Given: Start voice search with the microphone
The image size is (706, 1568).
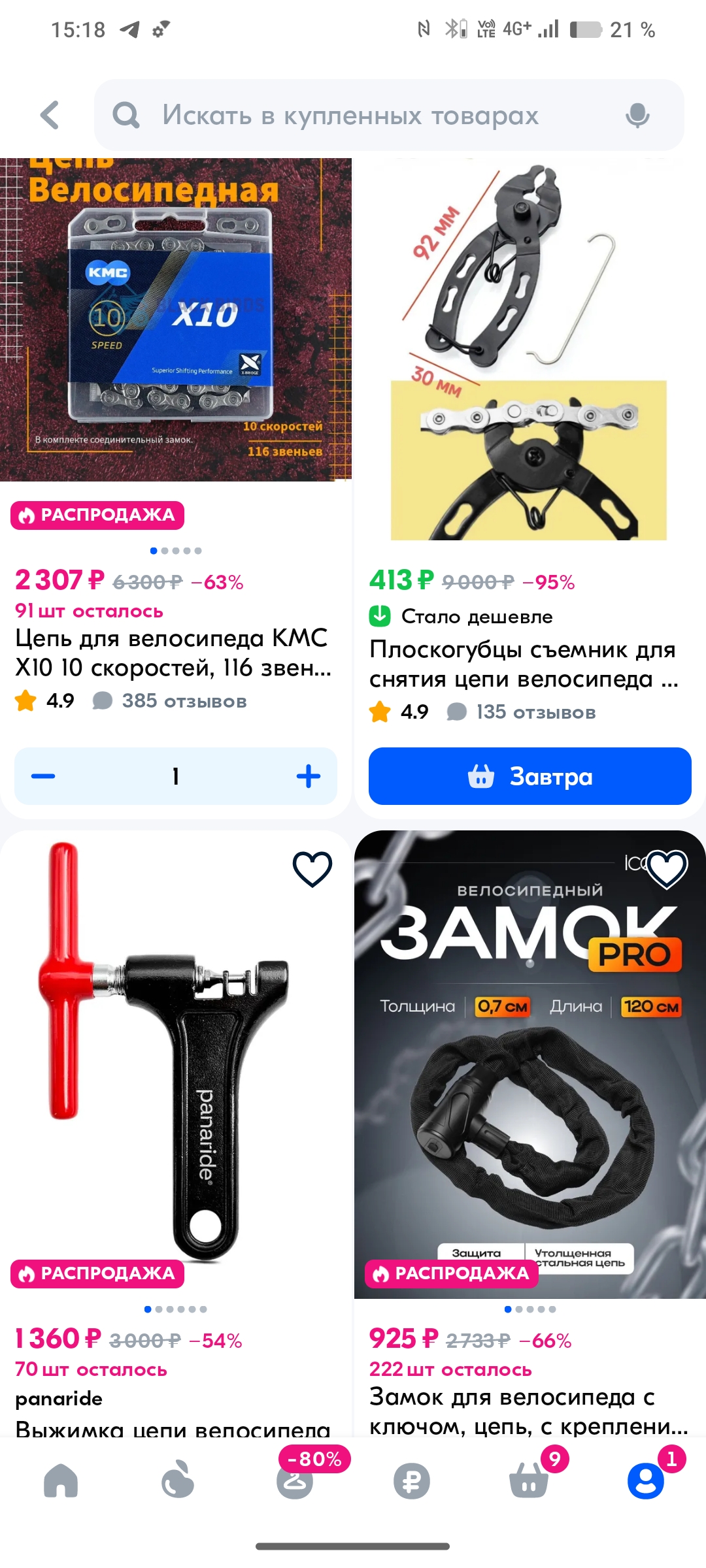Looking at the screenshot, I should click(x=637, y=116).
